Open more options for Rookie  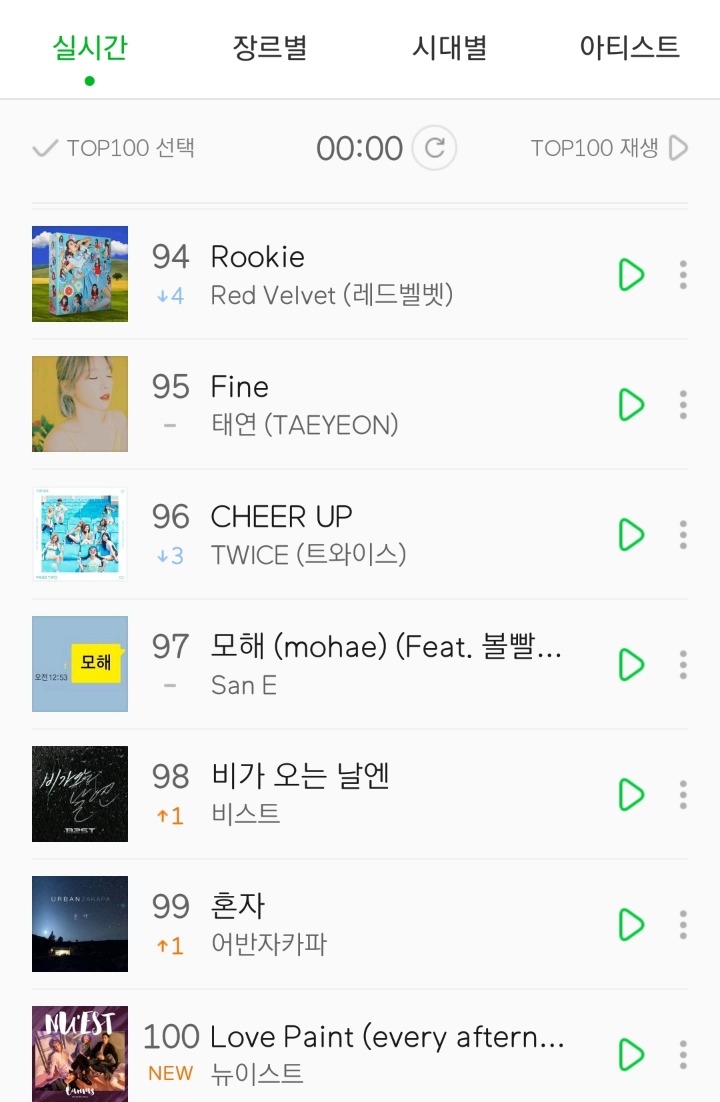tap(683, 274)
